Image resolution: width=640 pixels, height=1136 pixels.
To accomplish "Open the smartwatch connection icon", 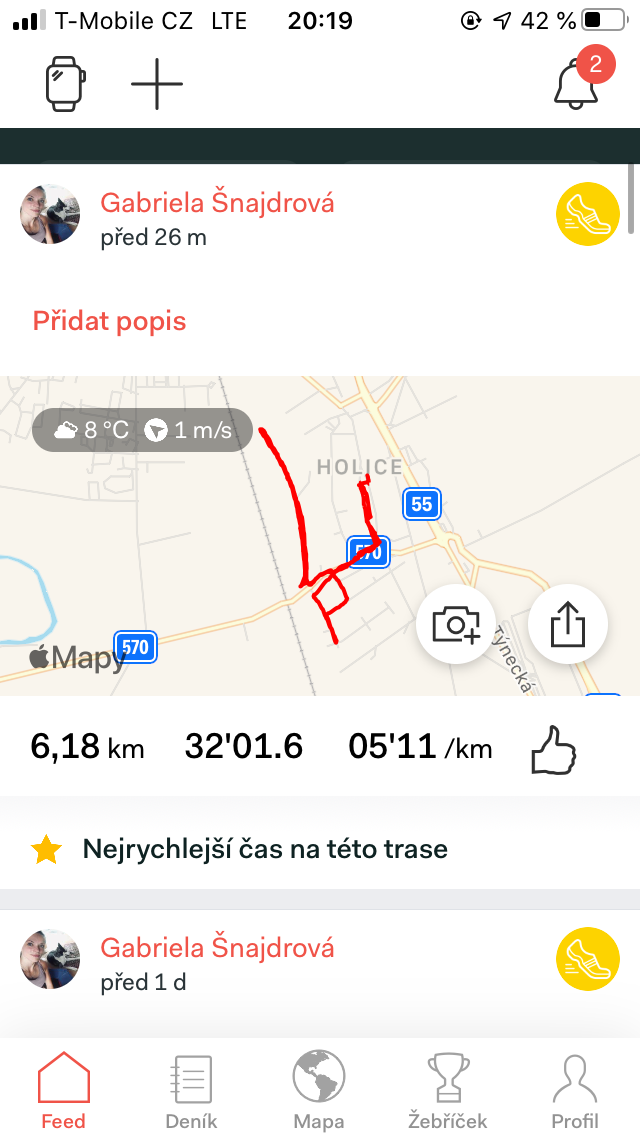I will (x=66, y=84).
